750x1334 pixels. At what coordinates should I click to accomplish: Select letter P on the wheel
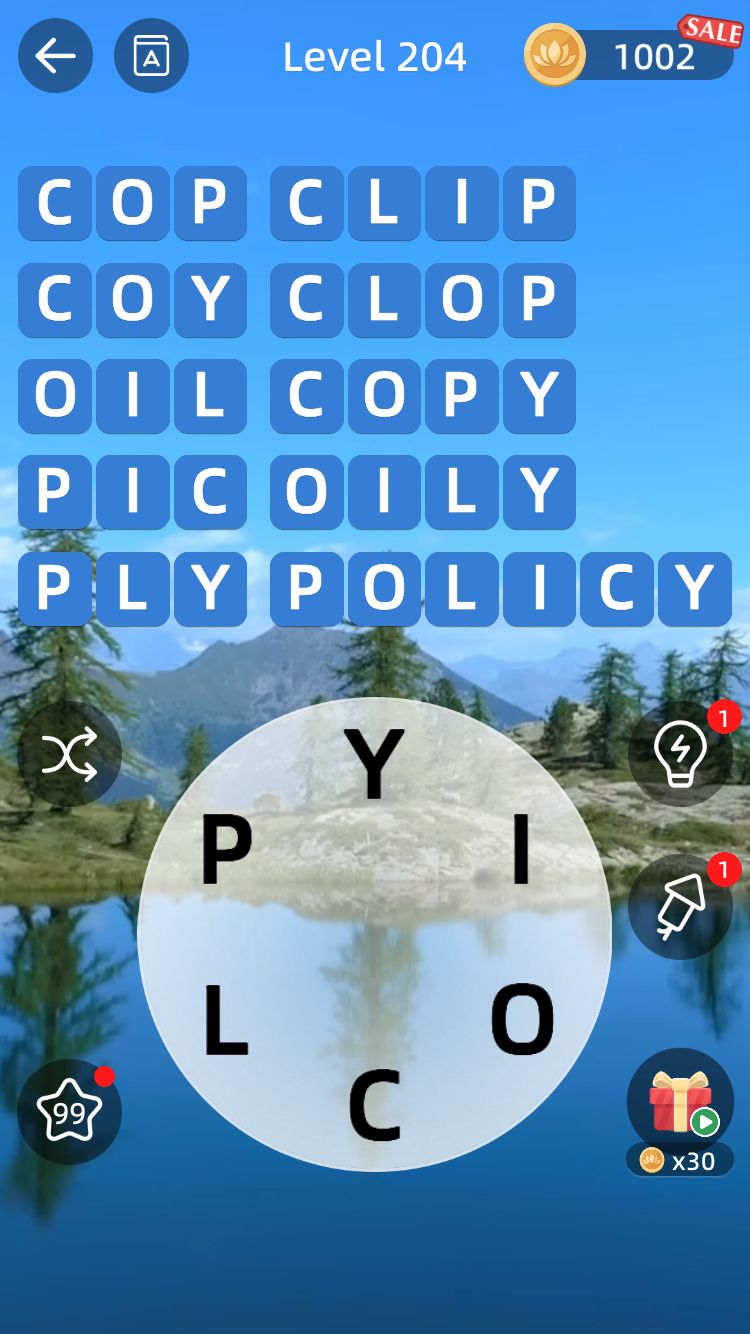tap(227, 850)
